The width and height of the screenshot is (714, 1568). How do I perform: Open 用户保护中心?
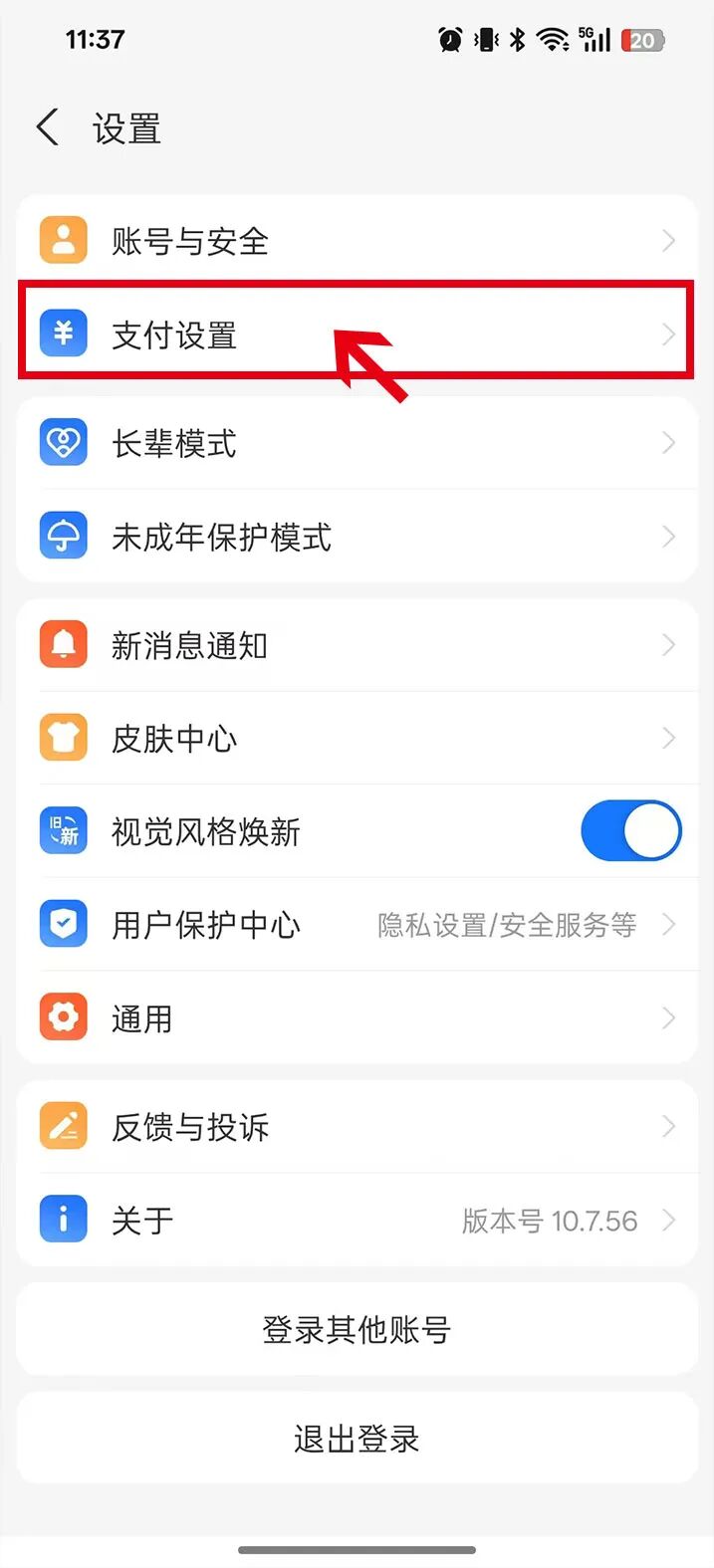click(x=357, y=925)
